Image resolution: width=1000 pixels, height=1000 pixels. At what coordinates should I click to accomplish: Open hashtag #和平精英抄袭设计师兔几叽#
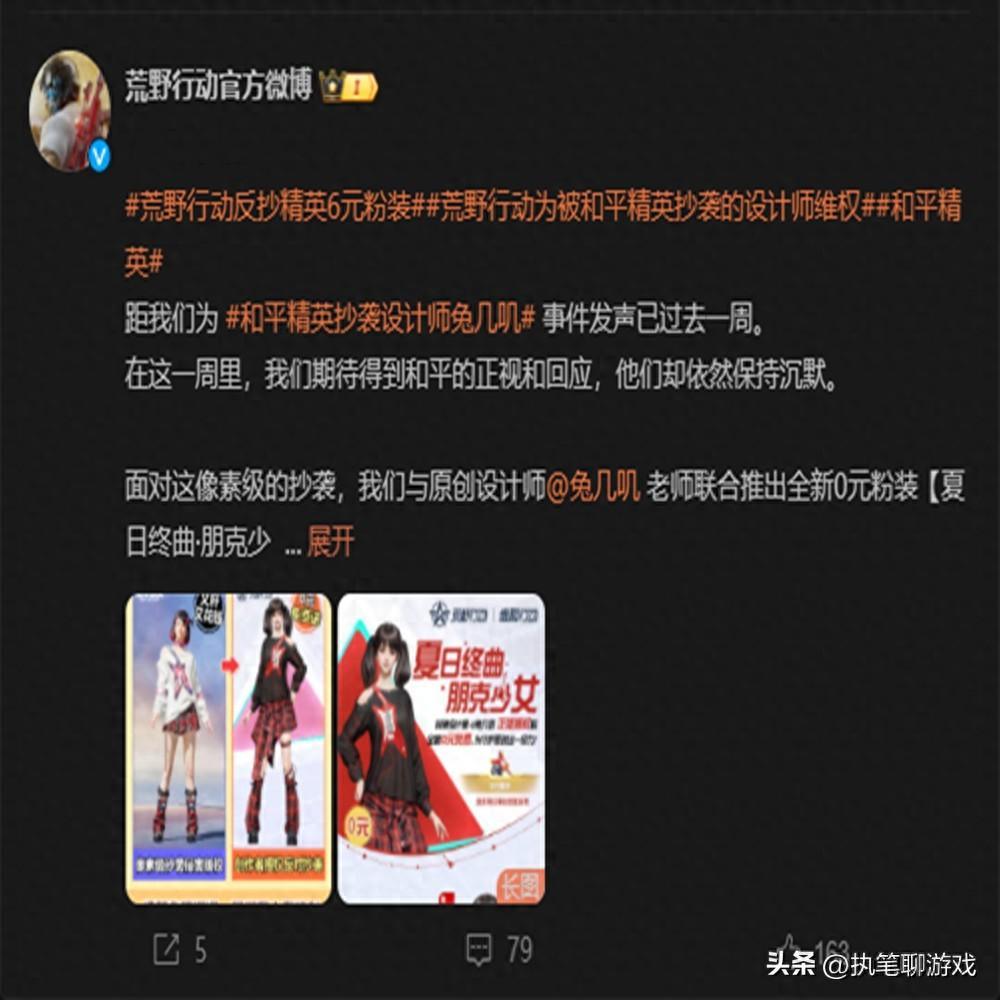pos(383,320)
